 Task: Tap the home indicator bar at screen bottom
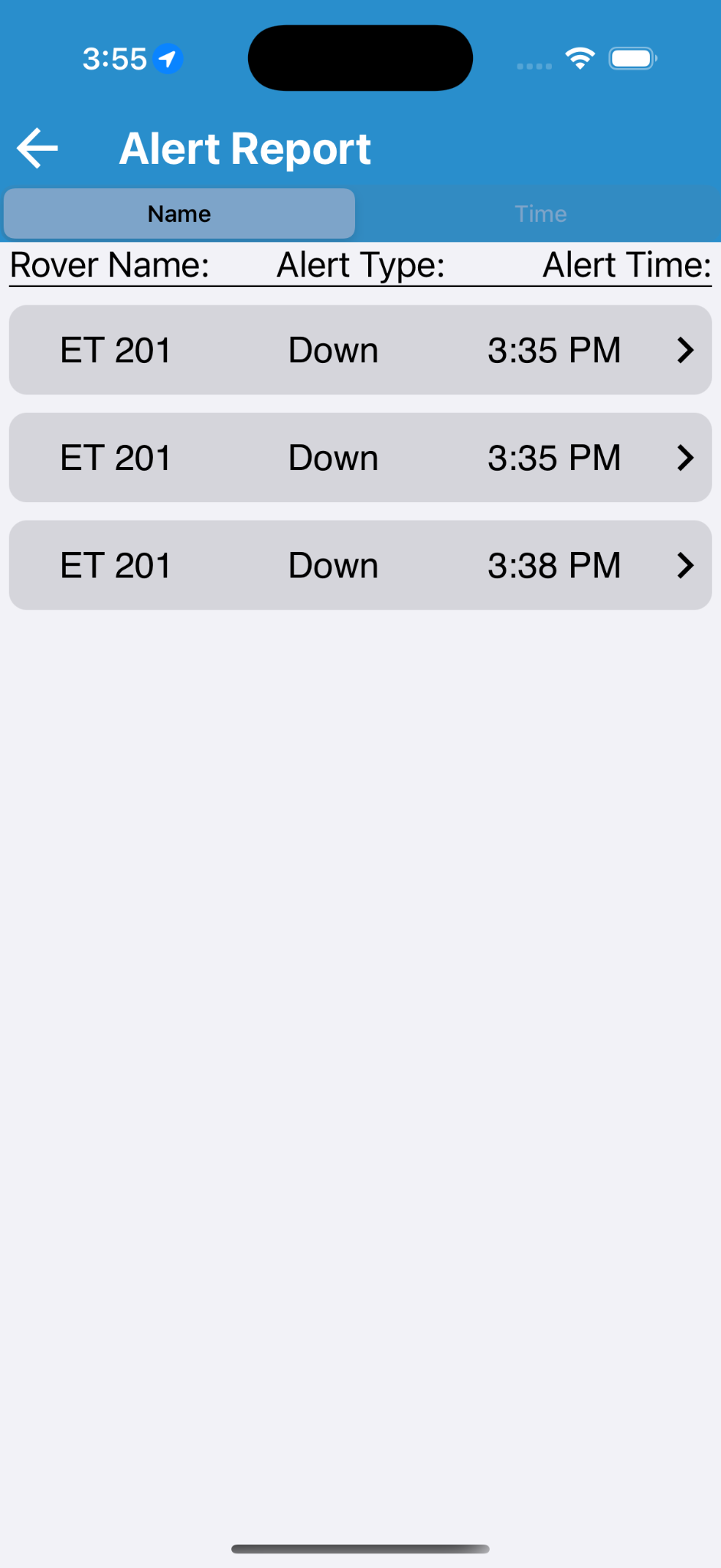coord(360,1547)
